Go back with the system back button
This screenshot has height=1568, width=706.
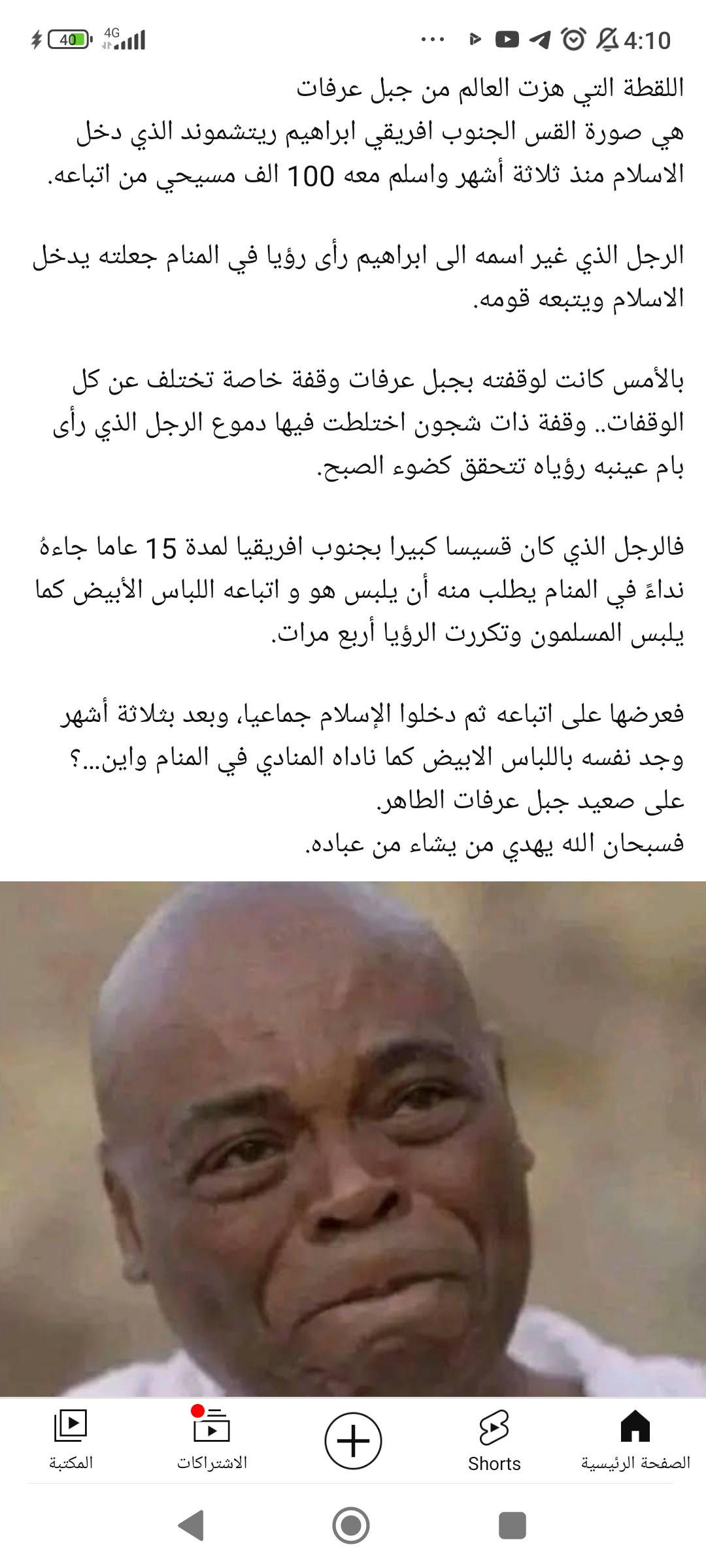(192, 1526)
